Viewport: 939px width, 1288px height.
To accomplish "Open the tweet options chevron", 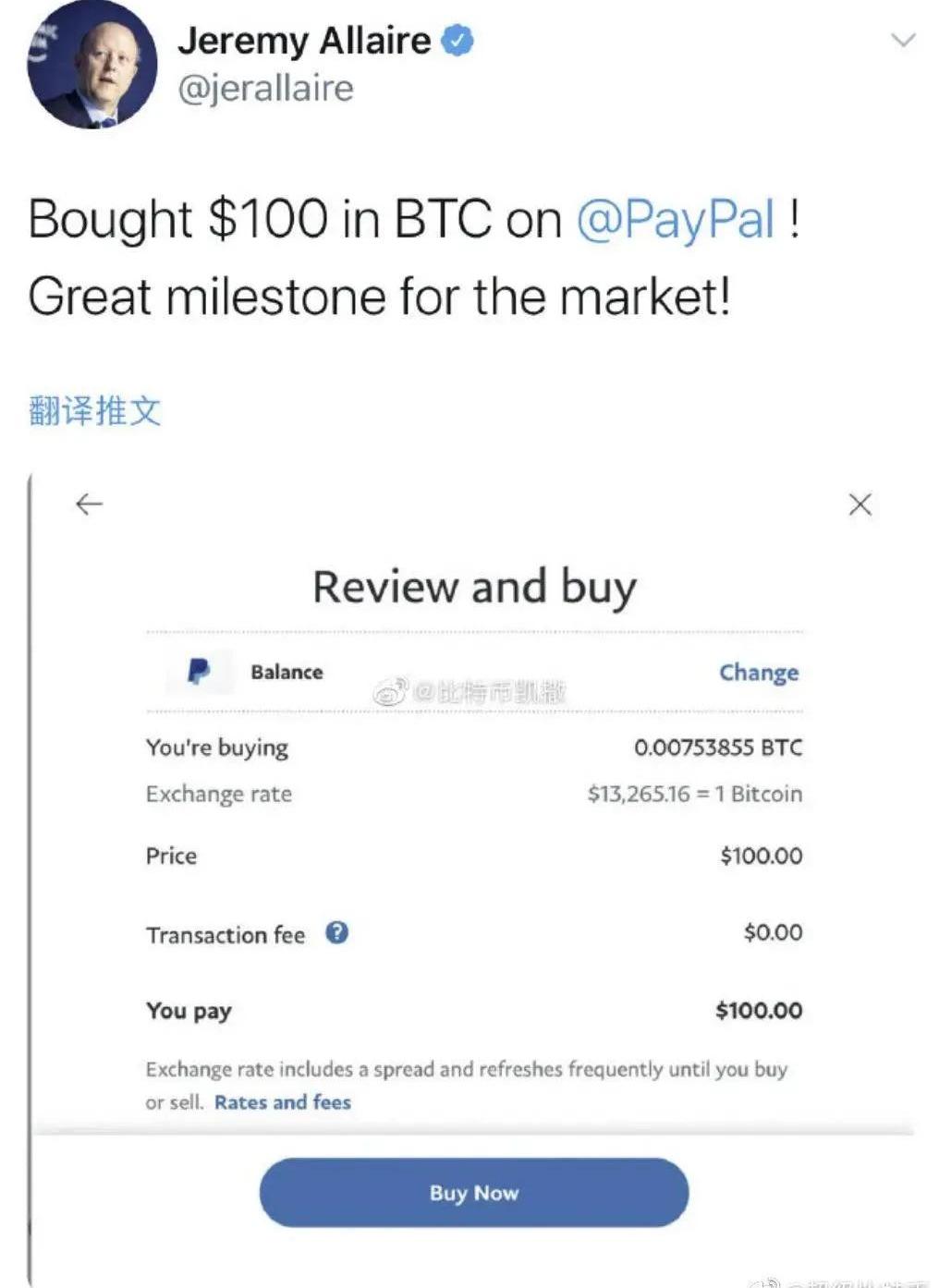I will [902, 41].
